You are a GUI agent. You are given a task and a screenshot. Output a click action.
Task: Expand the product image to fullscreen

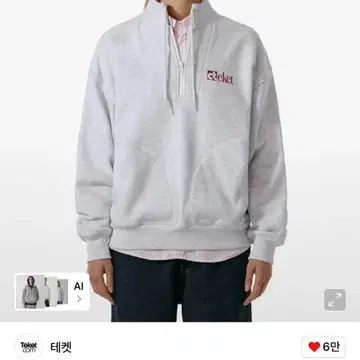point(335,300)
